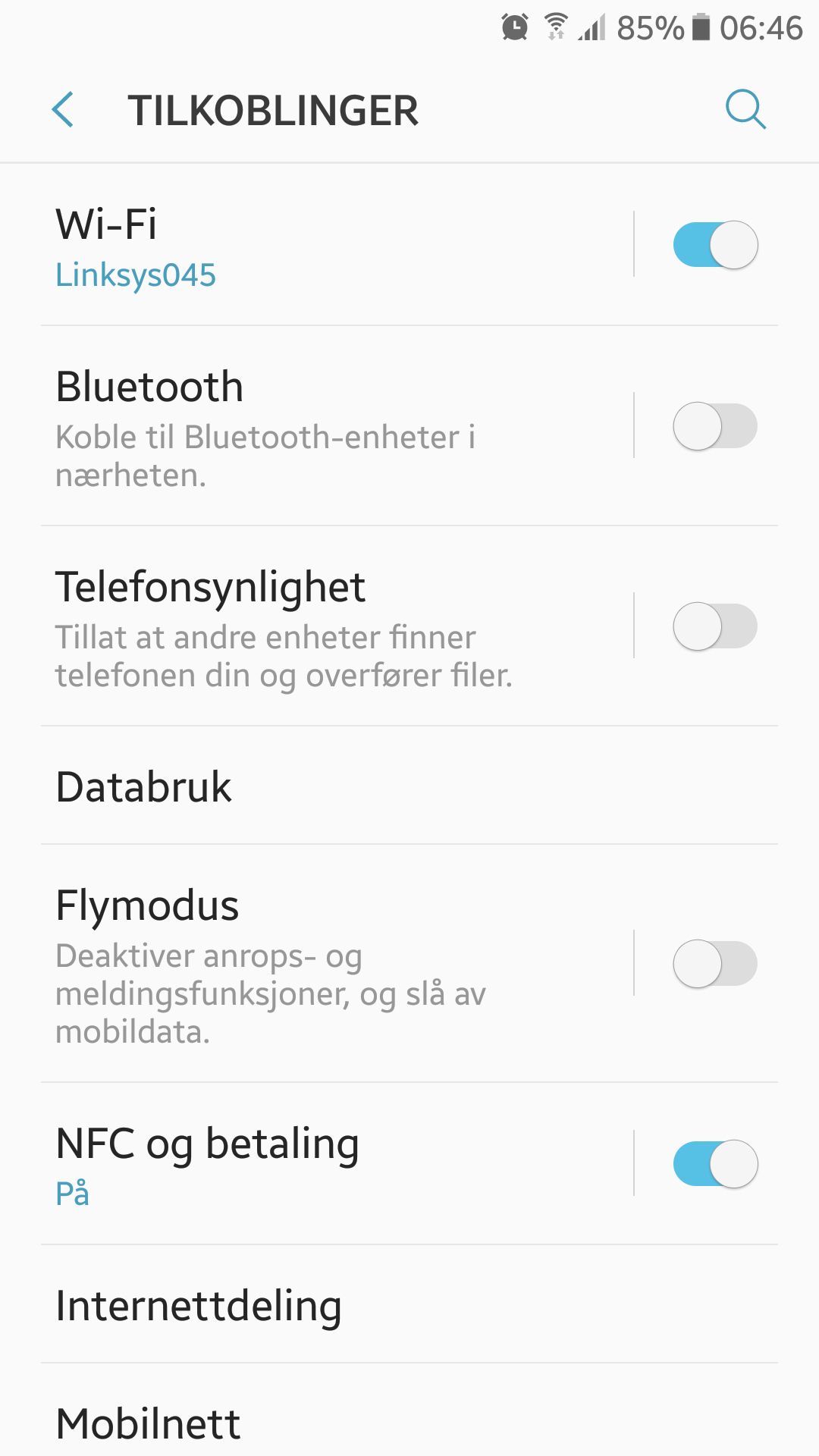This screenshot has width=819, height=1456.
Task: Toggle Telefonsynlighet on
Action: pyautogui.click(x=715, y=626)
